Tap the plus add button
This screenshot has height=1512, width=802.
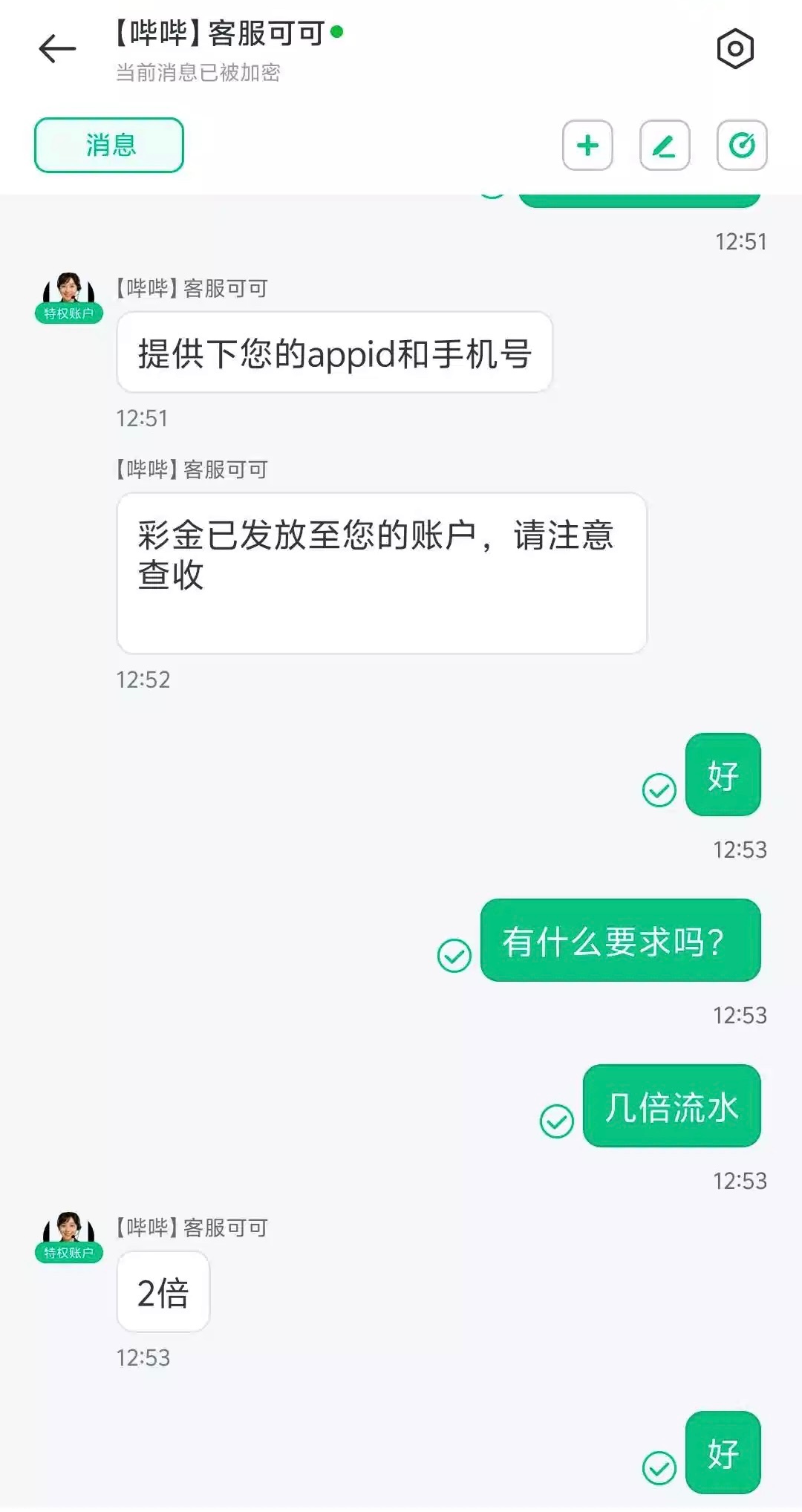(587, 146)
